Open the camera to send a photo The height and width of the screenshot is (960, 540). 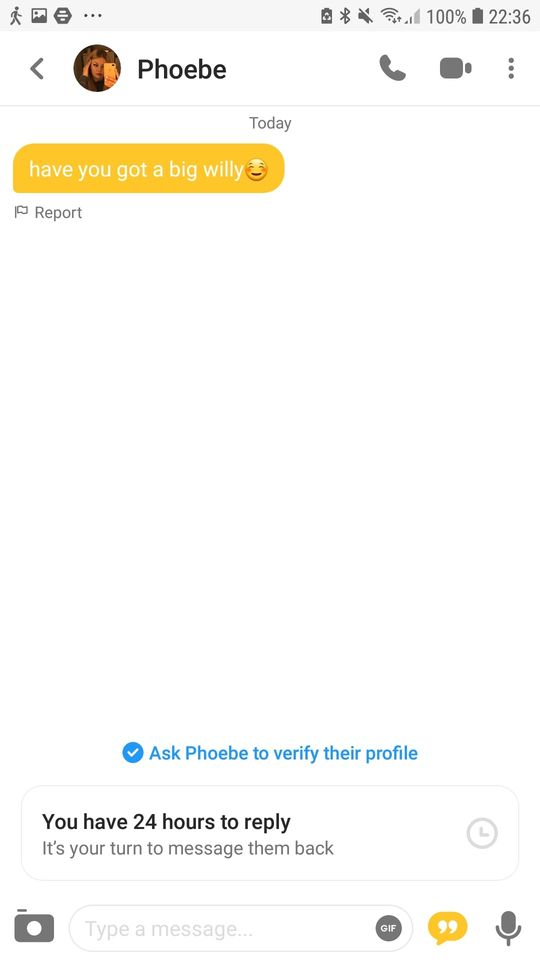(34, 926)
